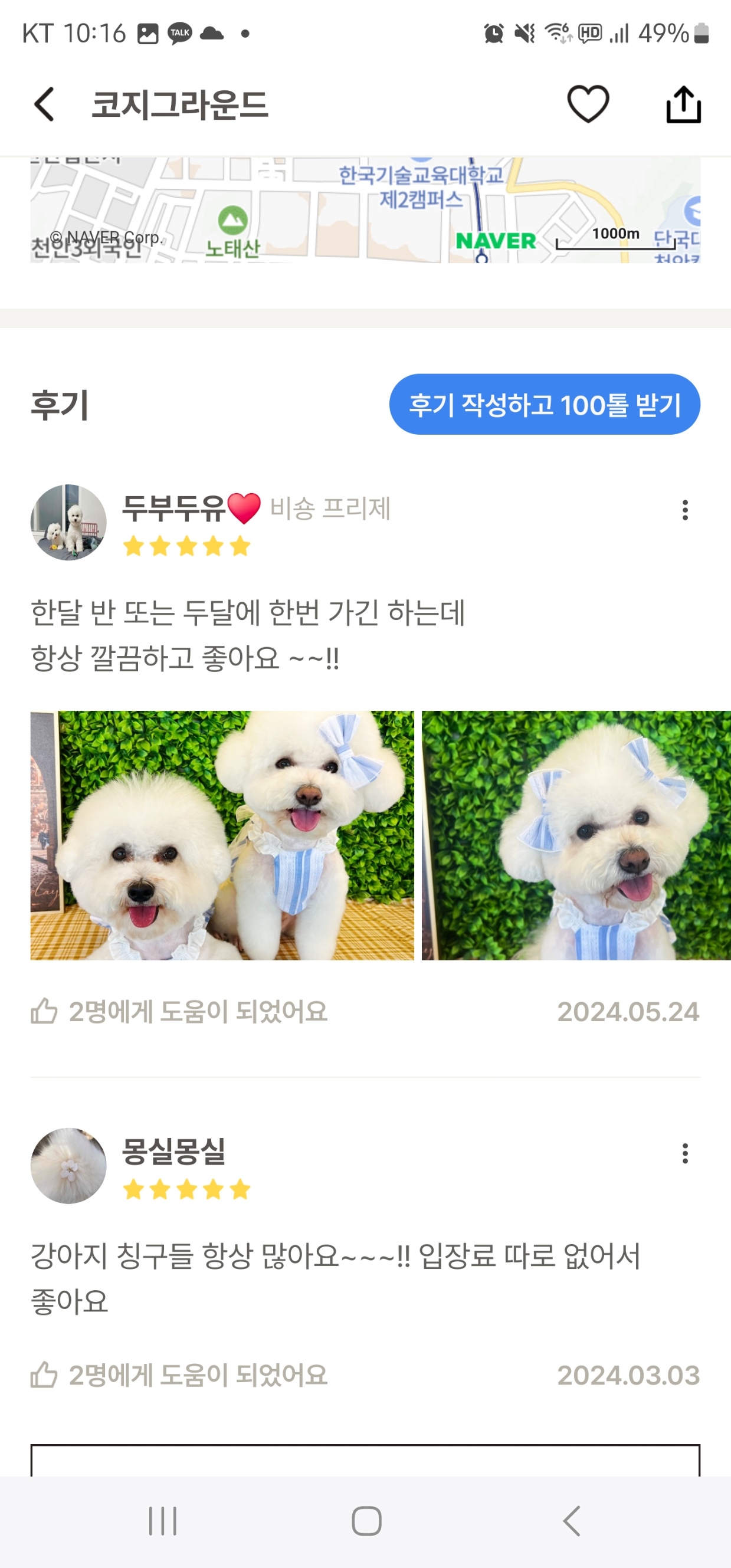Open the options menu on 두부두유's review
Viewport: 731px width, 1568px height.
click(686, 511)
